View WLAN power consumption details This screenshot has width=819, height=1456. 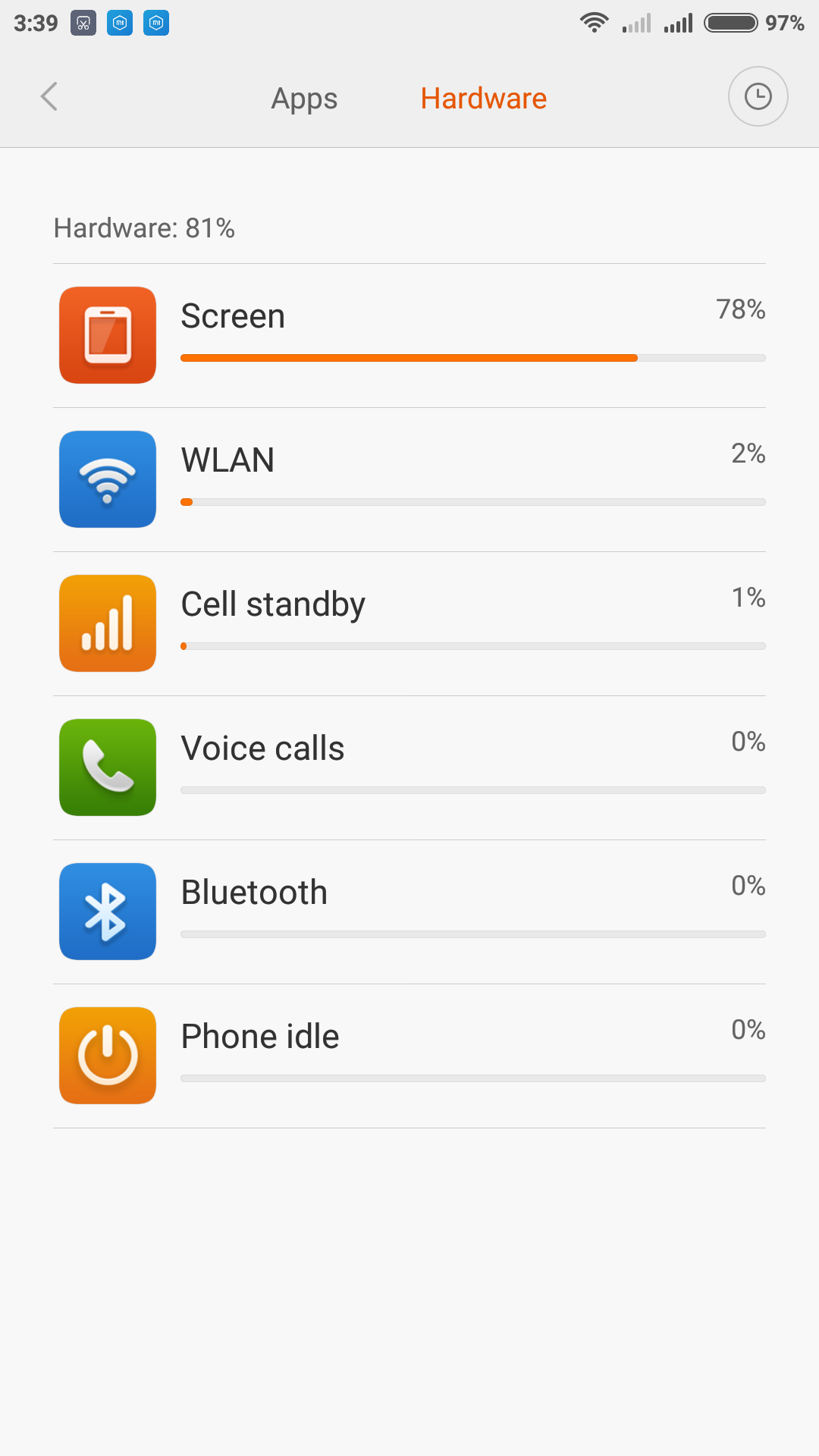click(x=409, y=479)
